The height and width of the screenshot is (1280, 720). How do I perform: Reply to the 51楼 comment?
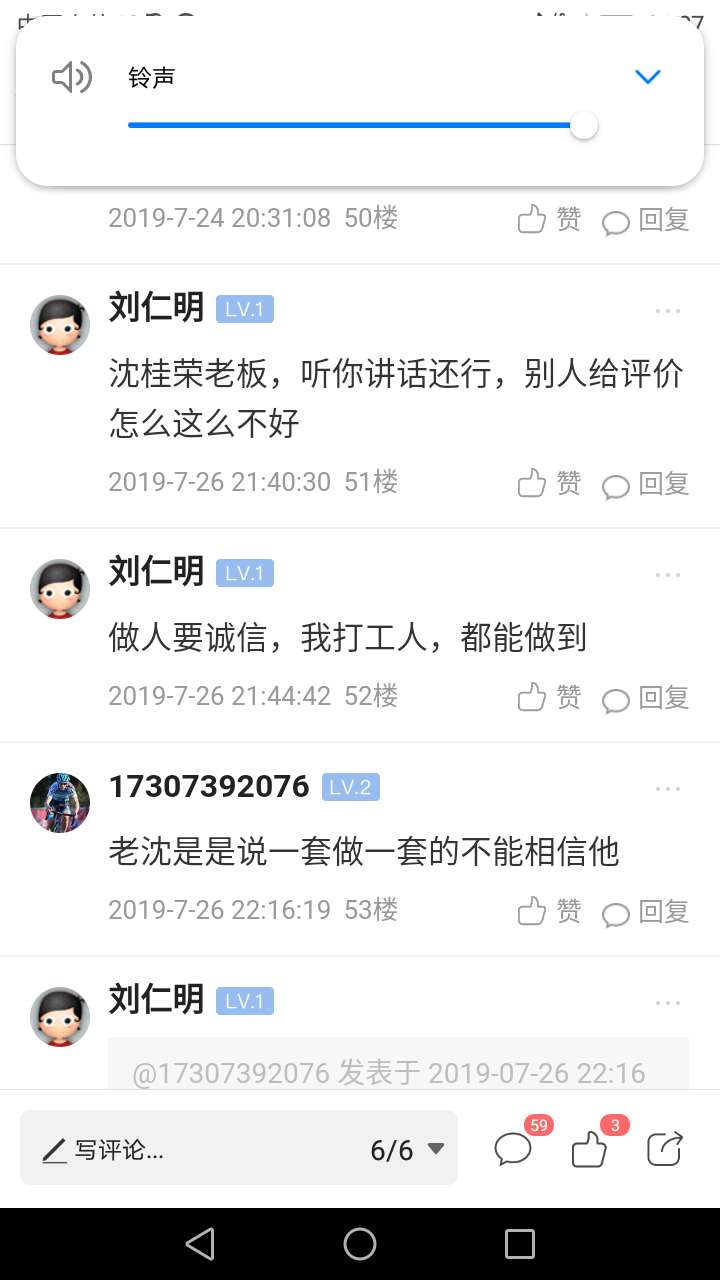coord(646,483)
